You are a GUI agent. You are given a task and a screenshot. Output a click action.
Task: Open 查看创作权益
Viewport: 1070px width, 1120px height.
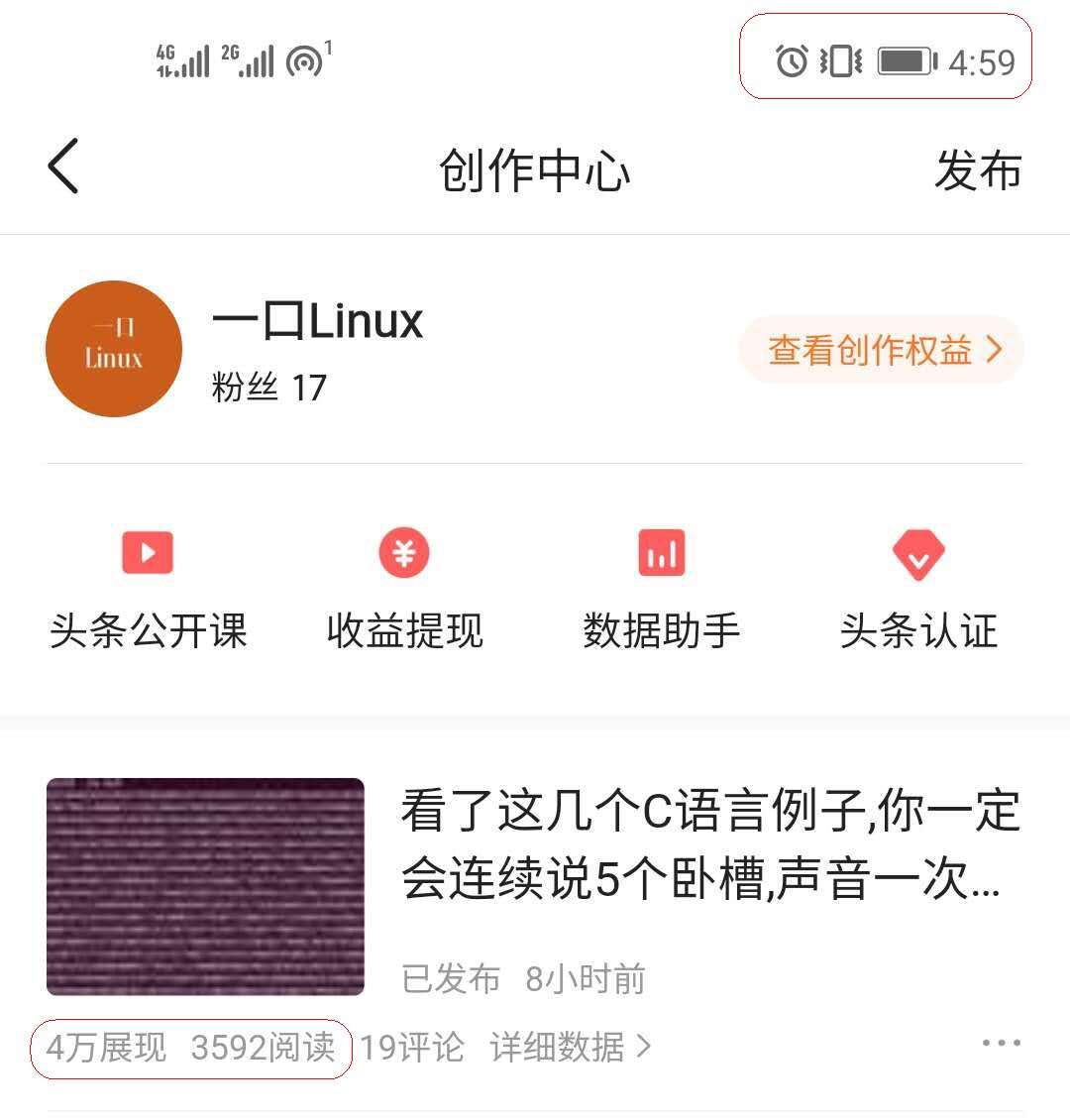pyautogui.click(x=881, y=350)
